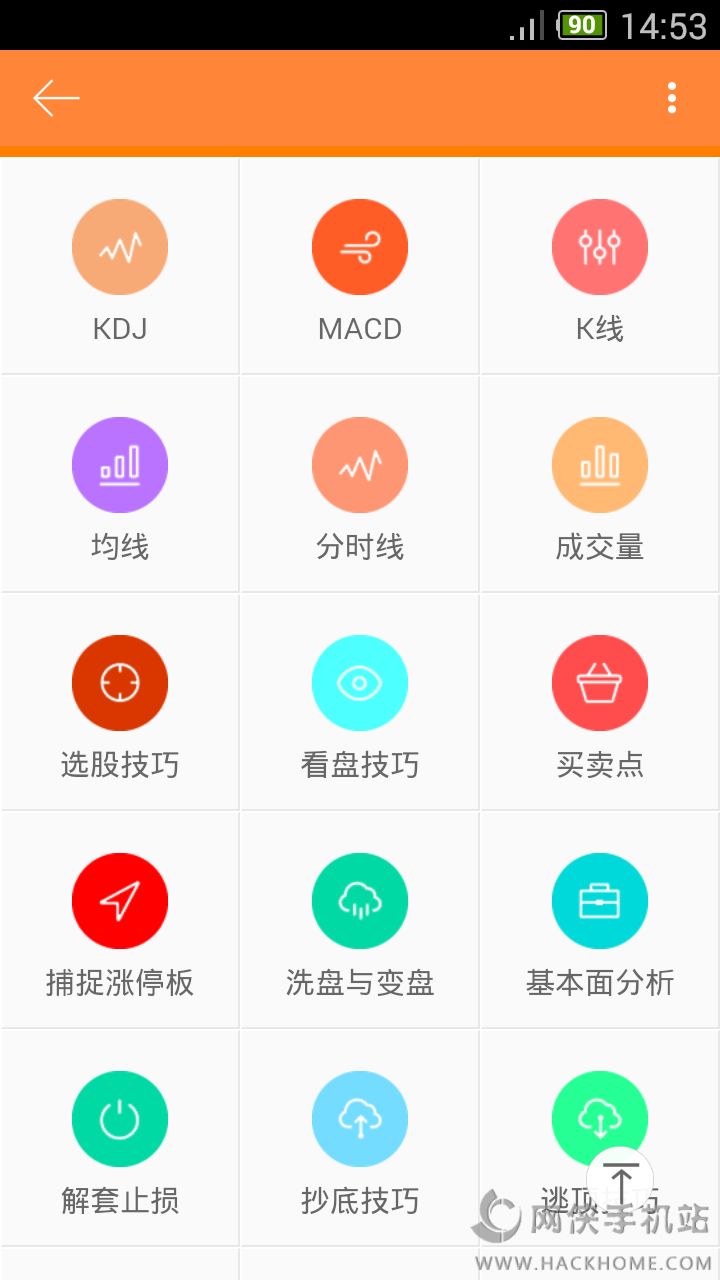The height and width of the screenshot is (1280, 720).
Task: Open the 成交量 tile
Action: click(x=600, y=485)
